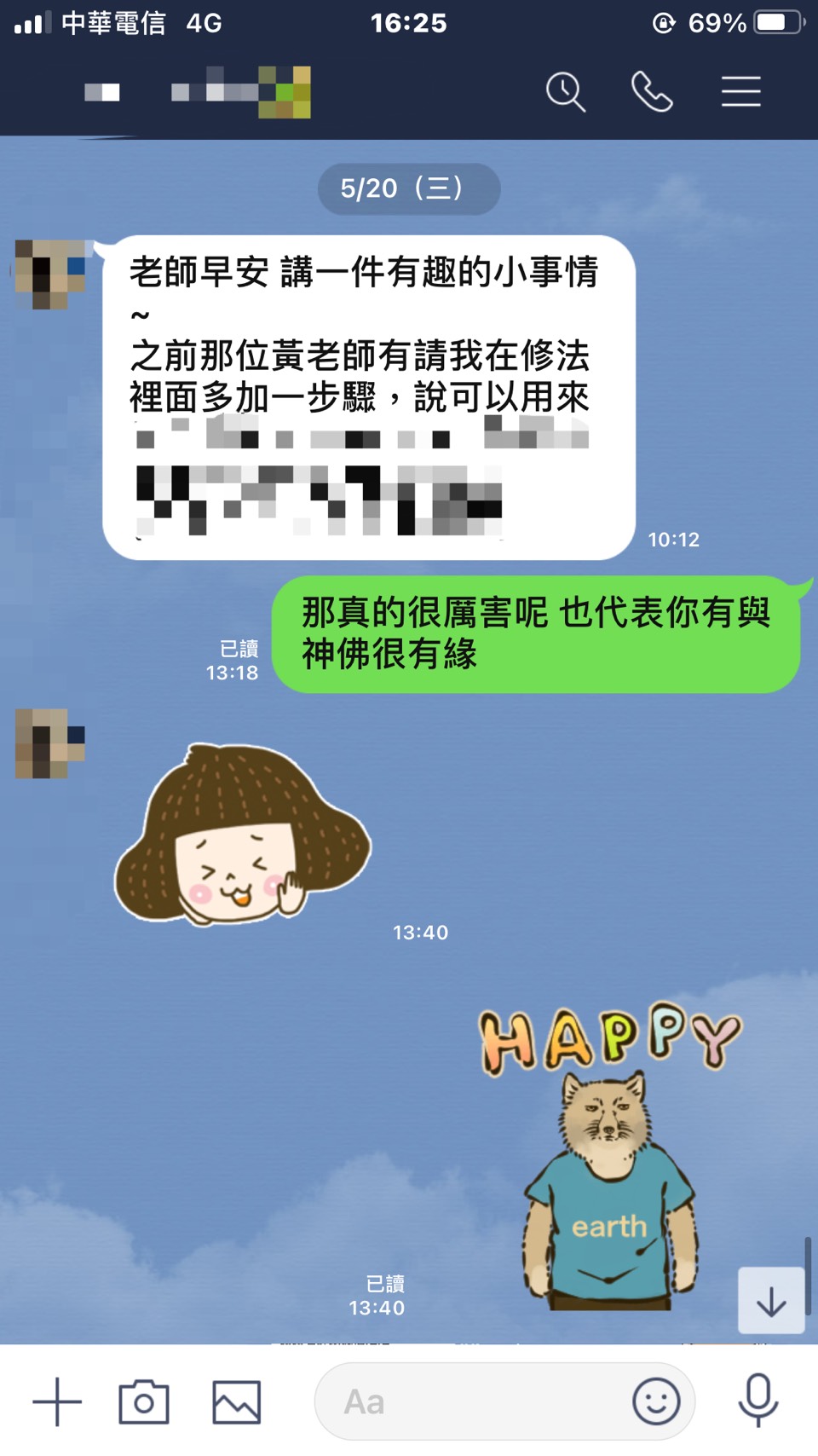Tap the laughing girl sticker
The image size is (818, 1456).
[x=243, y=837]
